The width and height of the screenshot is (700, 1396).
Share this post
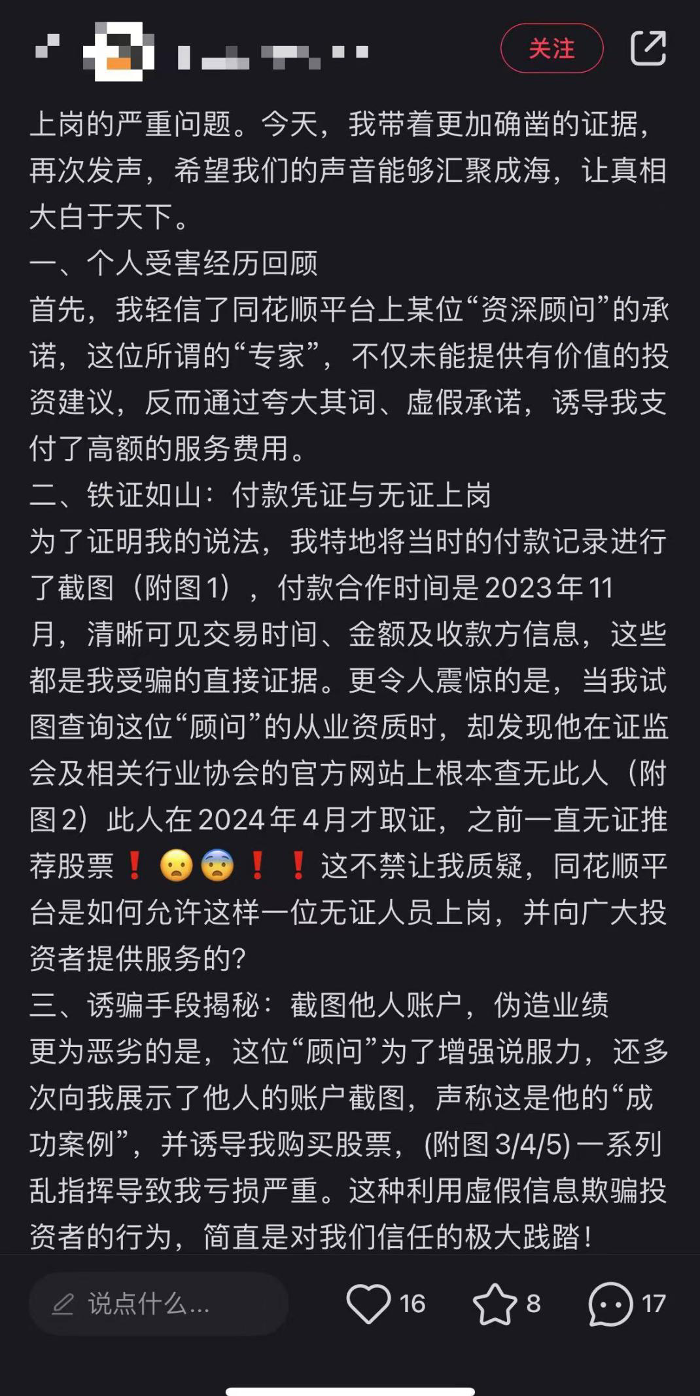[648, 48]
